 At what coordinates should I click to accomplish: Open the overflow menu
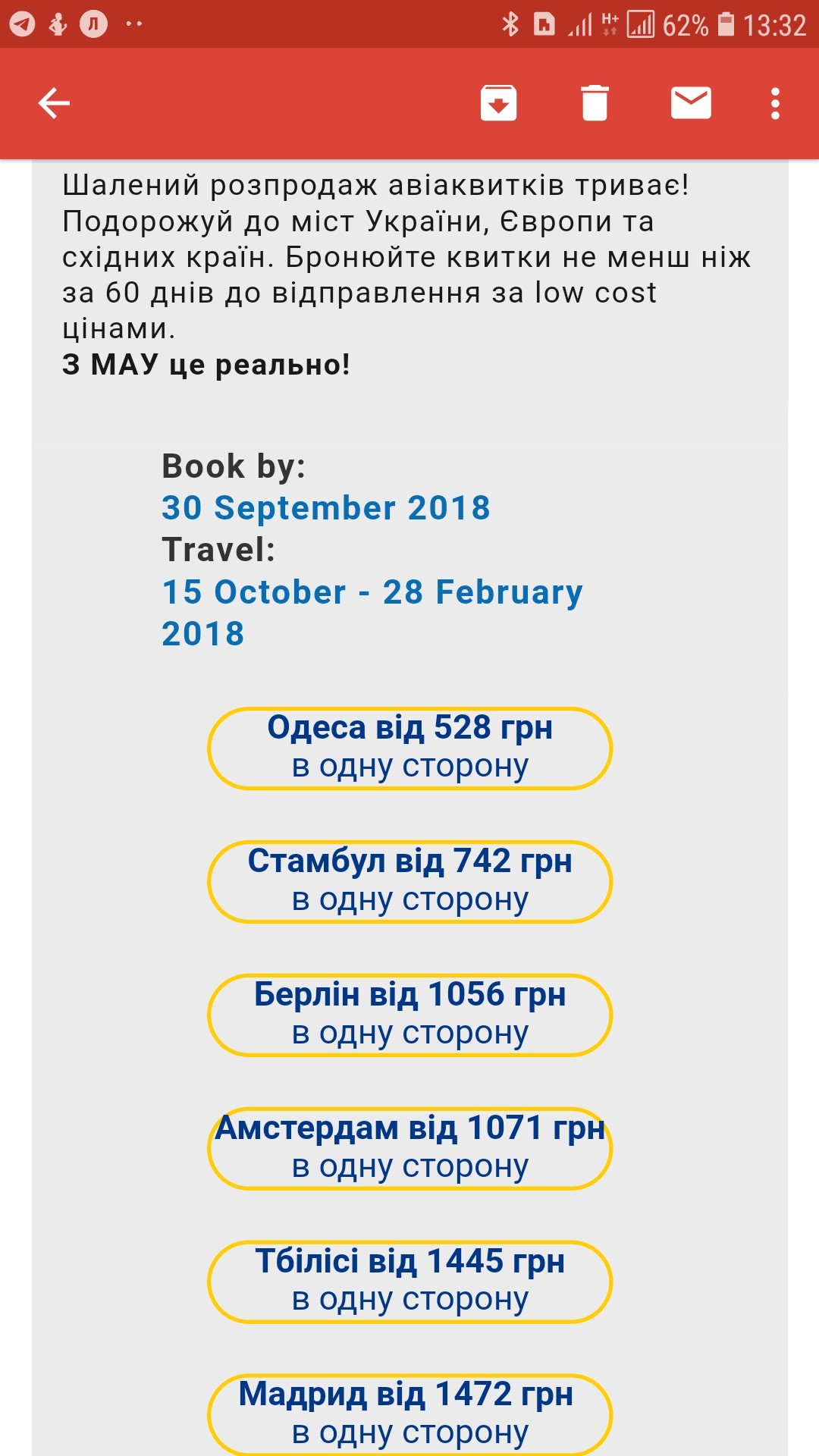coord(775,103)
